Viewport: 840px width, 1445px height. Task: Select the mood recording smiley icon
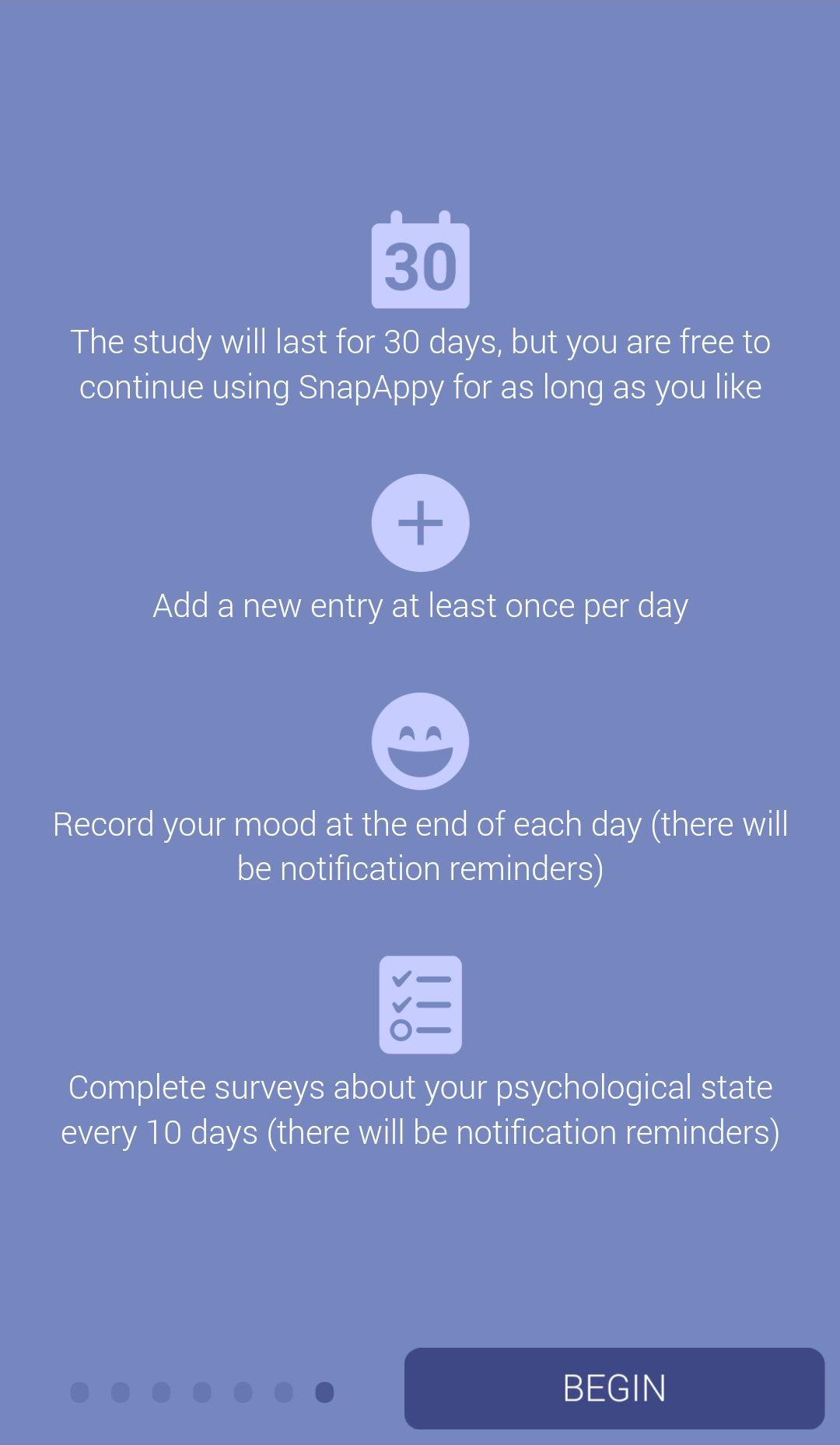click(420, 741)
